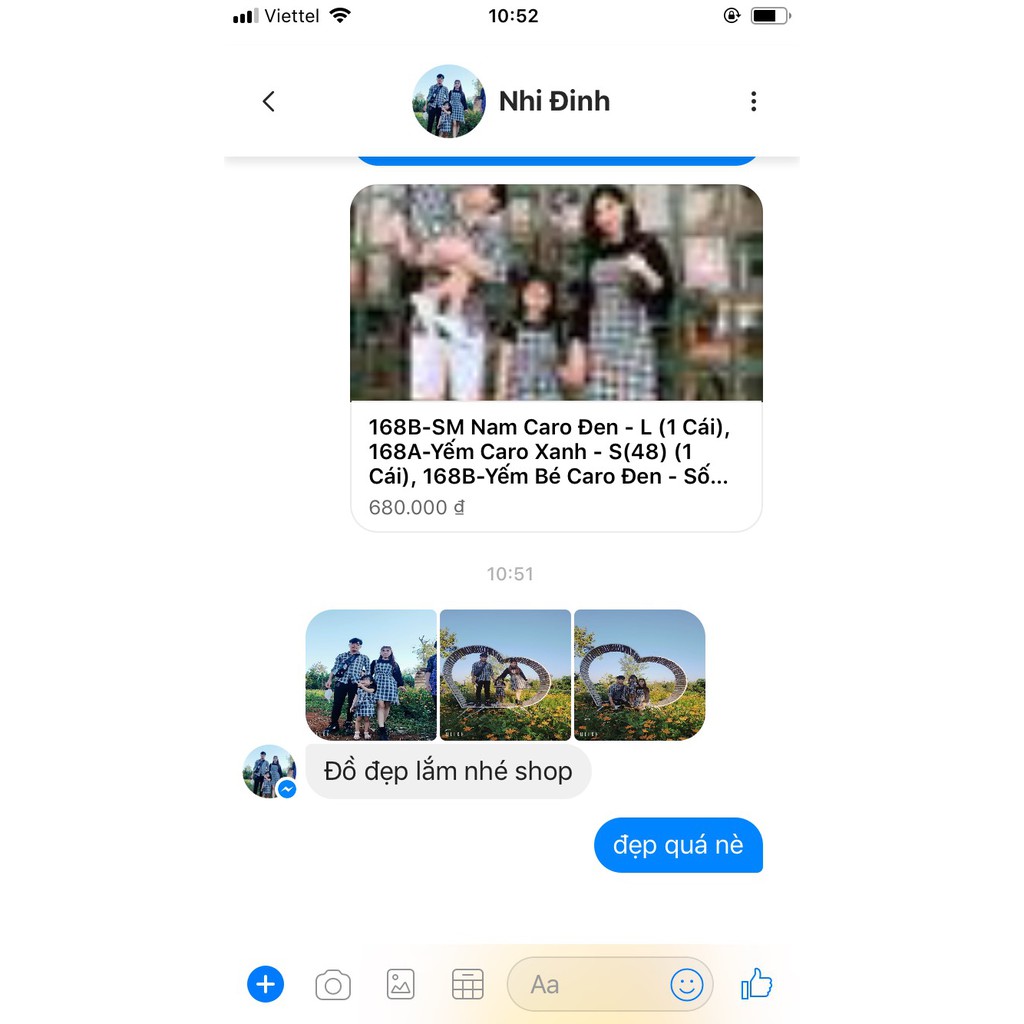Open Nhi Đinh's profile from the header

coord(553,101)
